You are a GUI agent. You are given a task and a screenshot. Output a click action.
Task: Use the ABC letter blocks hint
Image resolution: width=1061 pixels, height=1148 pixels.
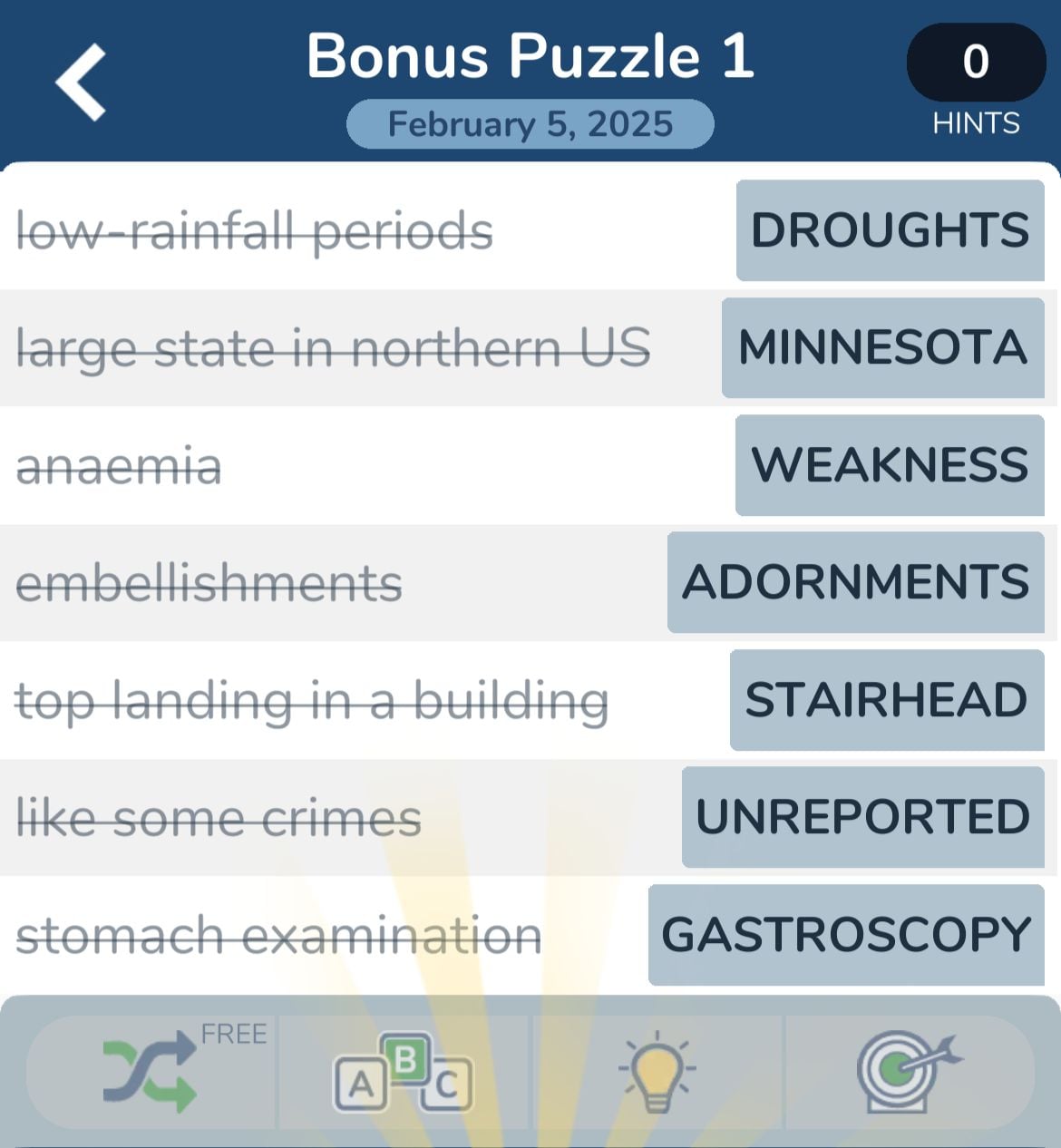coord(404,1072)
